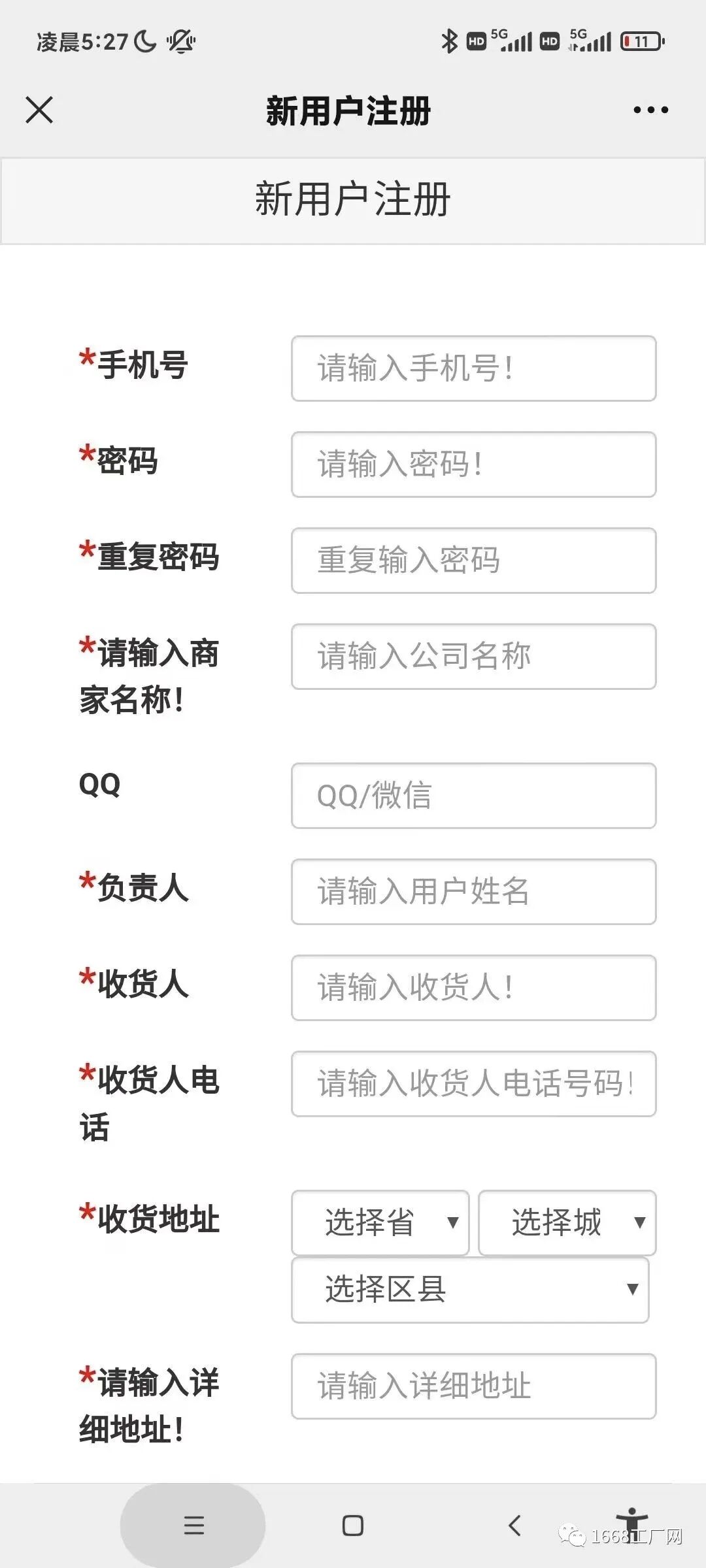
Task: Focus the QQ/微信 input field
Action: (x=473, y=796)
